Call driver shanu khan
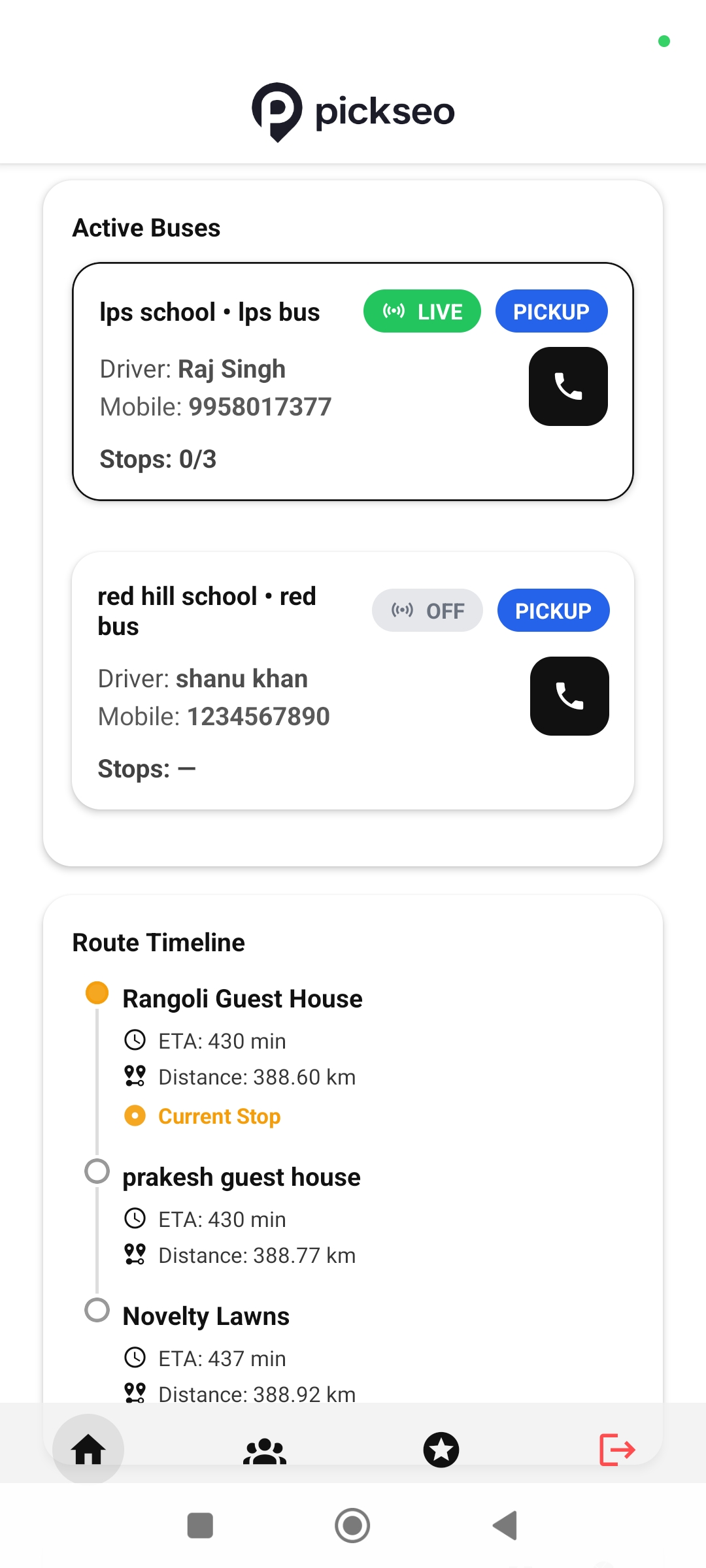This screenshot has height=1568, width=706. 569,696
